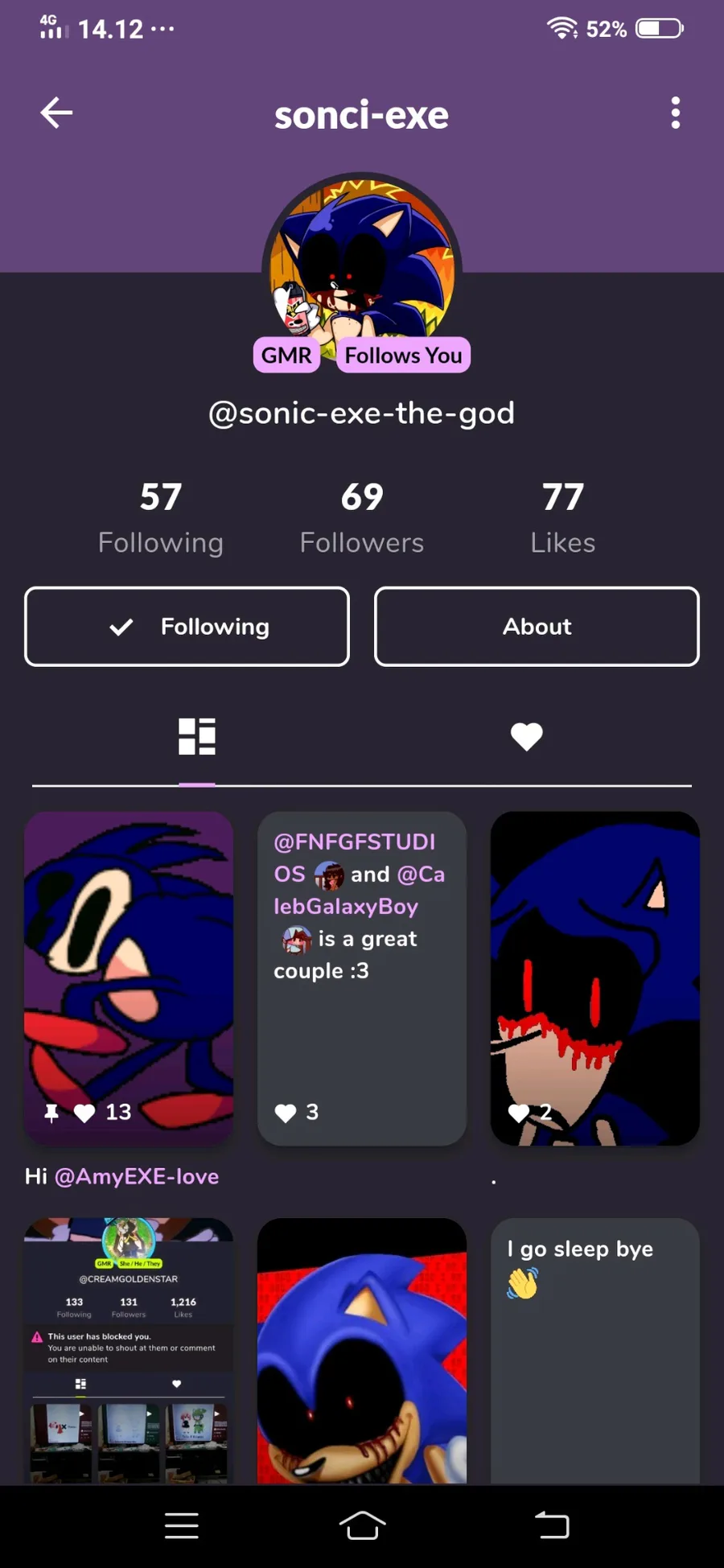
Task: Switch to the posts grid tab
Action: 197,736
